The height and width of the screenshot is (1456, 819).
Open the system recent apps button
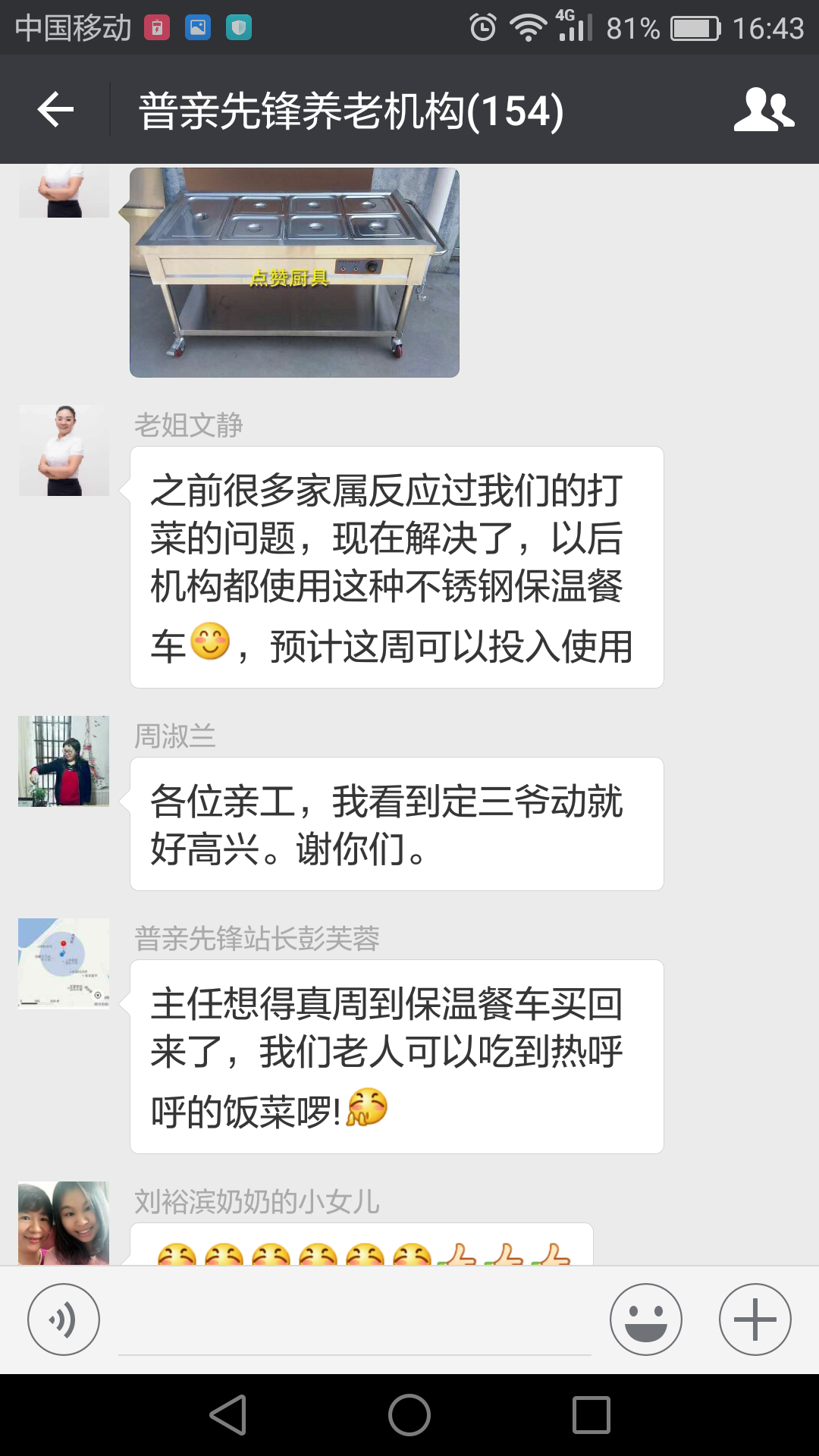click(591, 1415)
